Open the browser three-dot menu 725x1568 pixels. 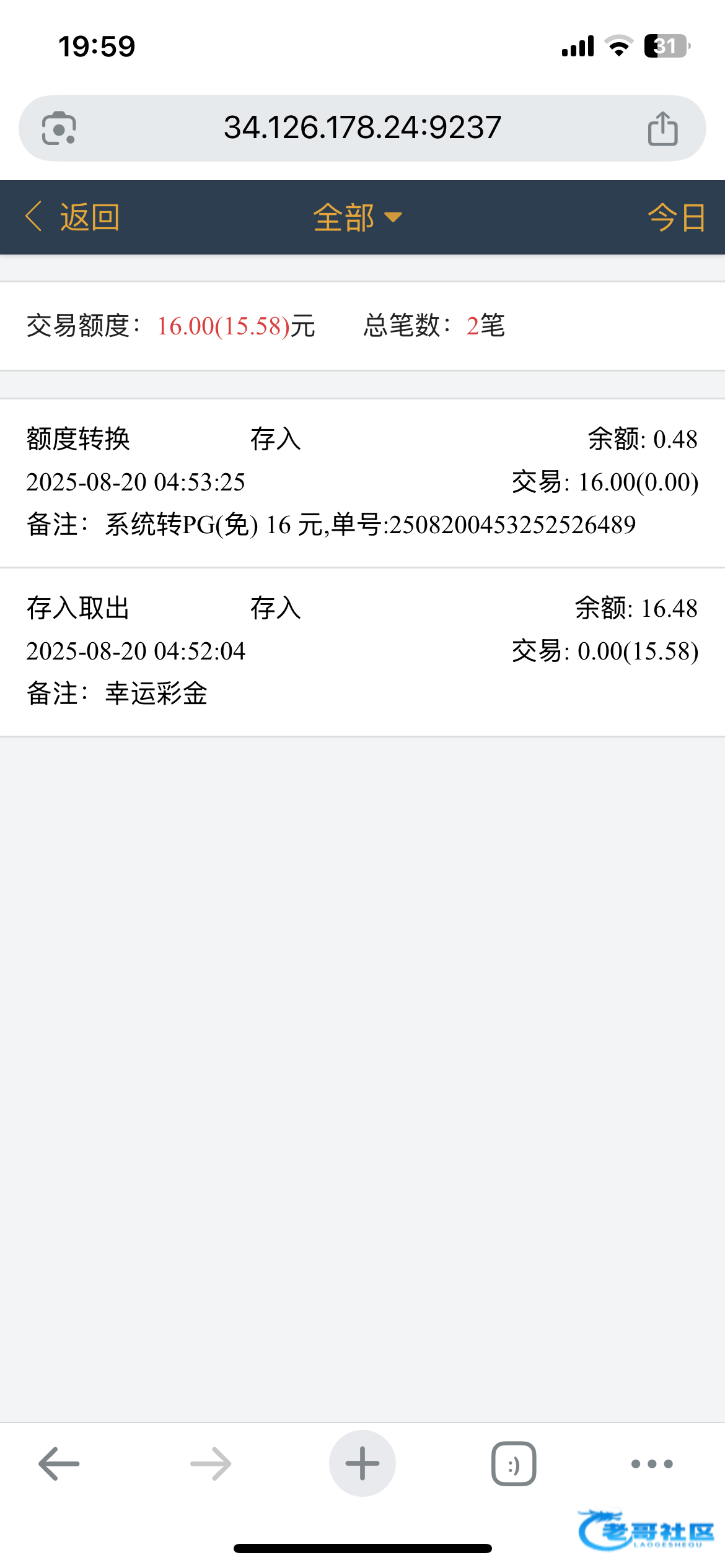(x=652, y=1464)
